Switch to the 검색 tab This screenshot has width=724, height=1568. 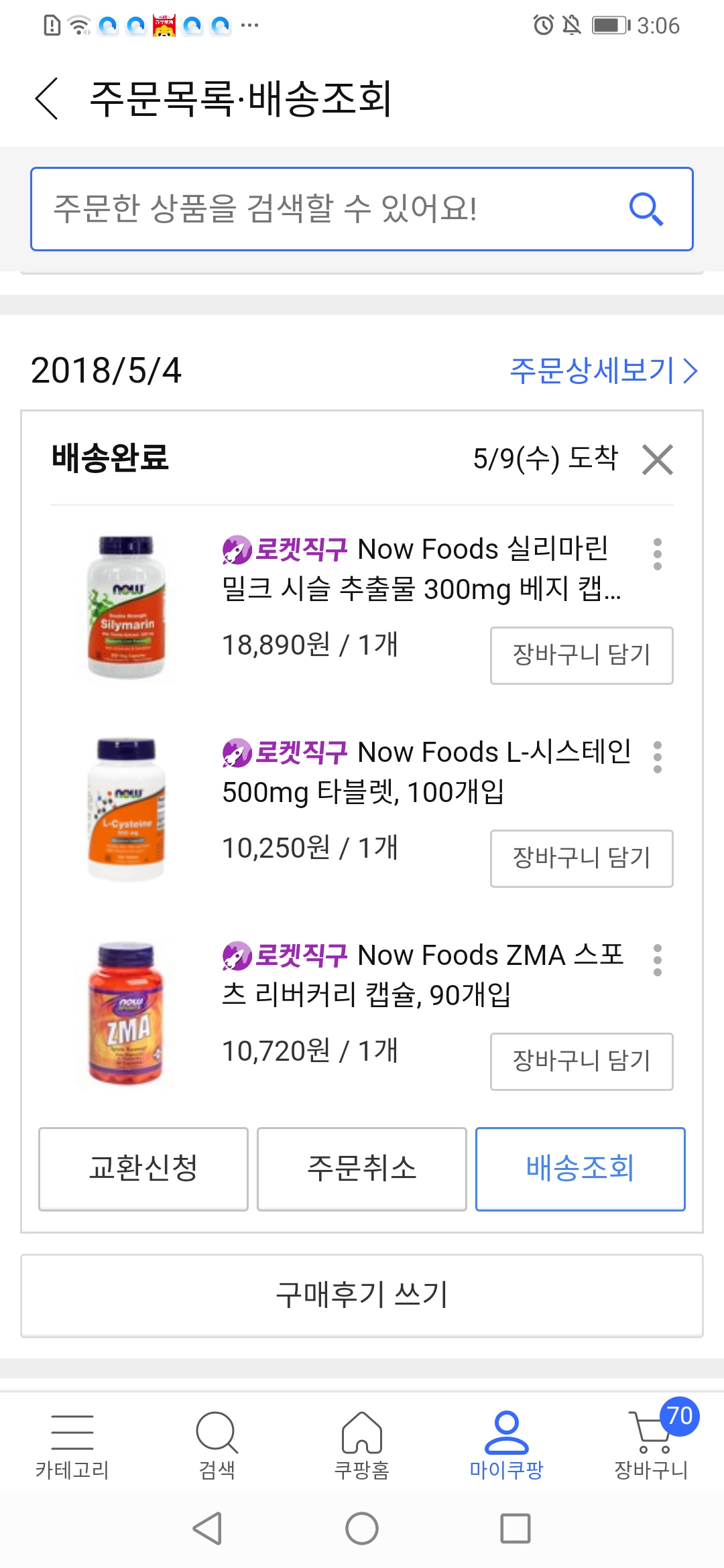coord(217,1444)
